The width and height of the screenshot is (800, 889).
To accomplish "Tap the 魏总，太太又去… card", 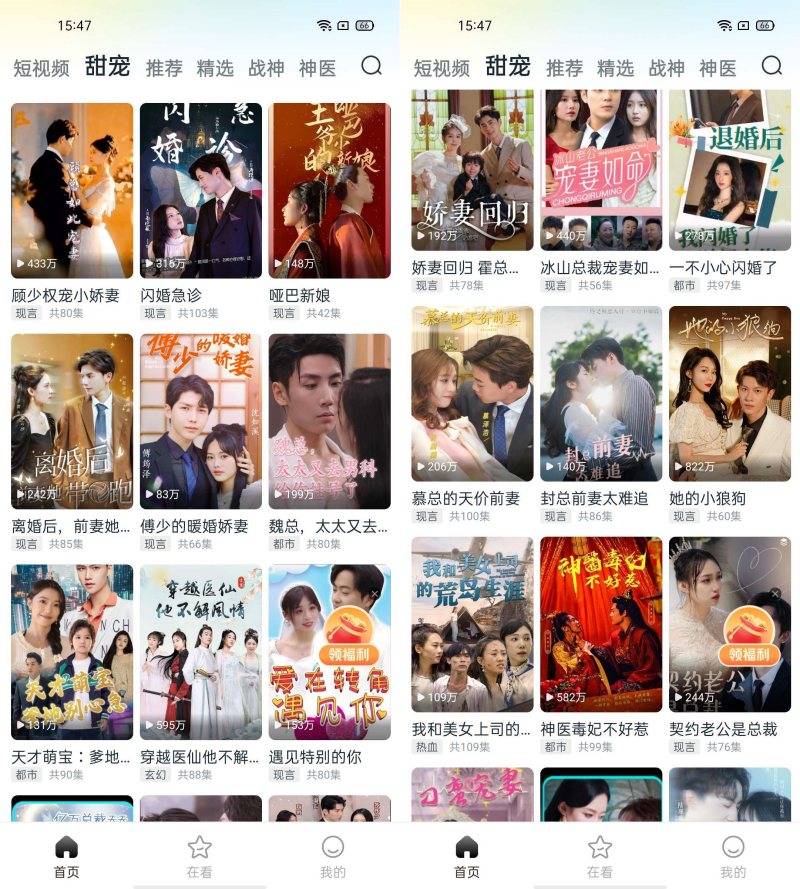I will click(x=329, y=421).
